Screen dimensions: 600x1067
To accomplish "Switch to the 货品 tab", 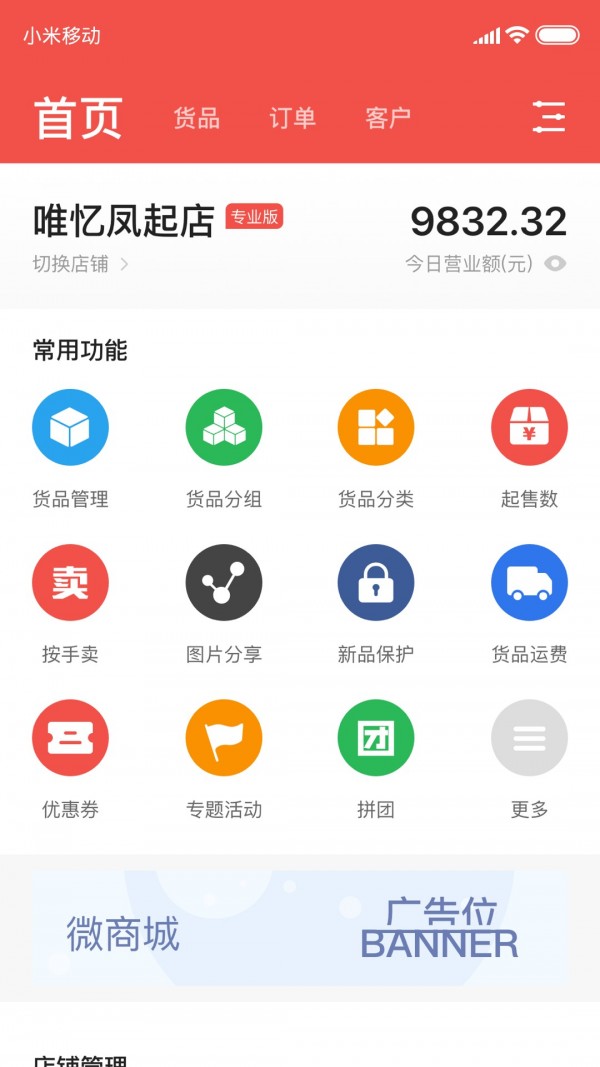I will click(197, 118).
